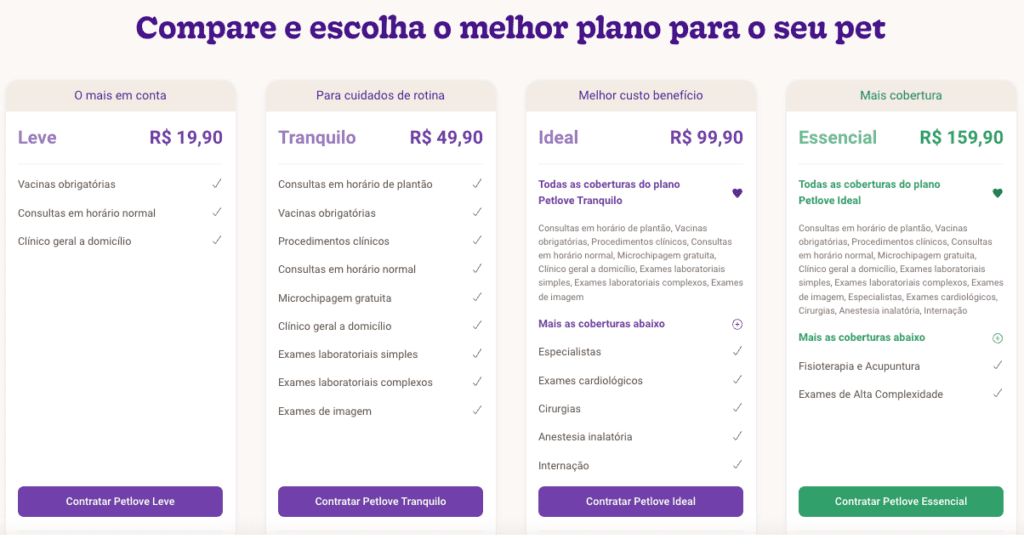
Task: Expand extra coverages in Essencial plan
Action: click(x=997, y=338)
